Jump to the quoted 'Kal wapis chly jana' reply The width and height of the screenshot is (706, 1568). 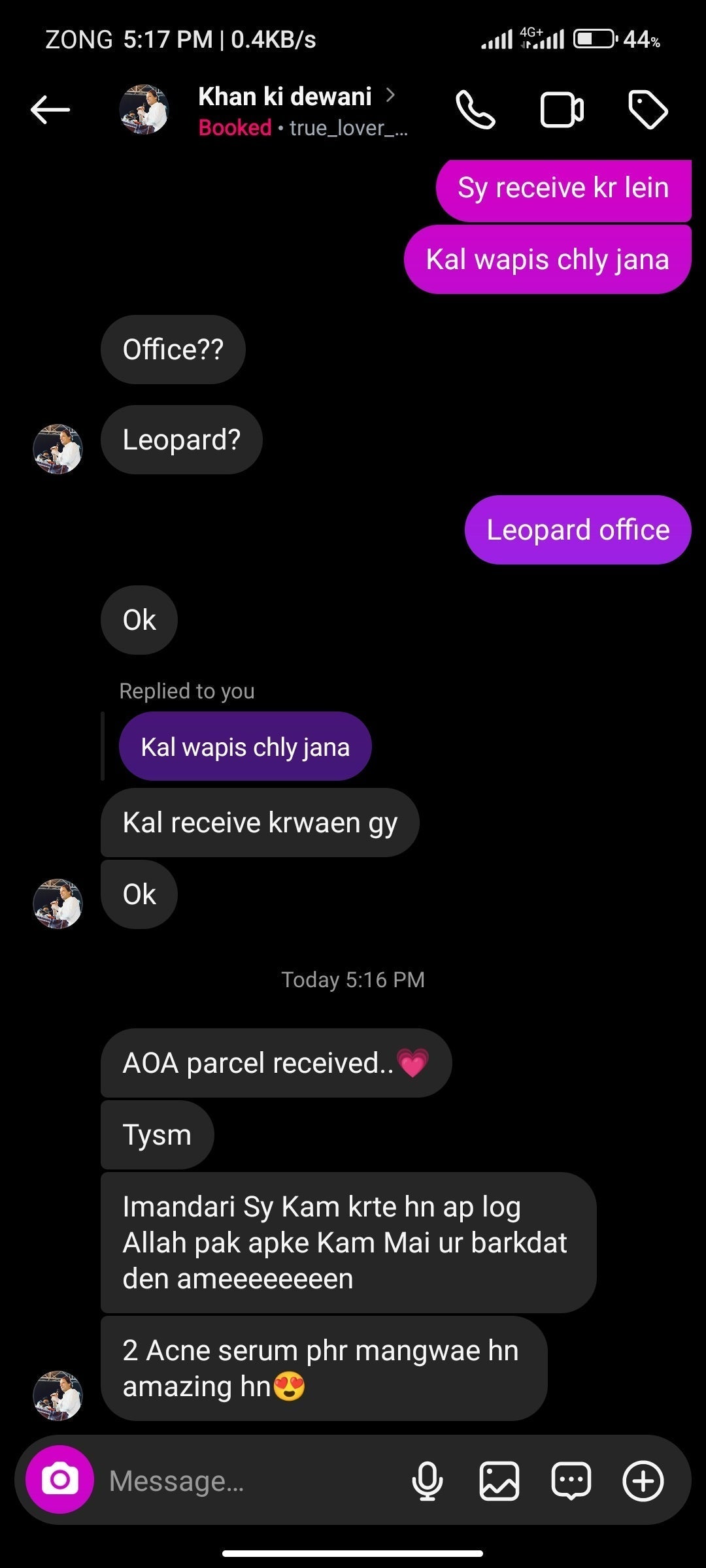245,747
